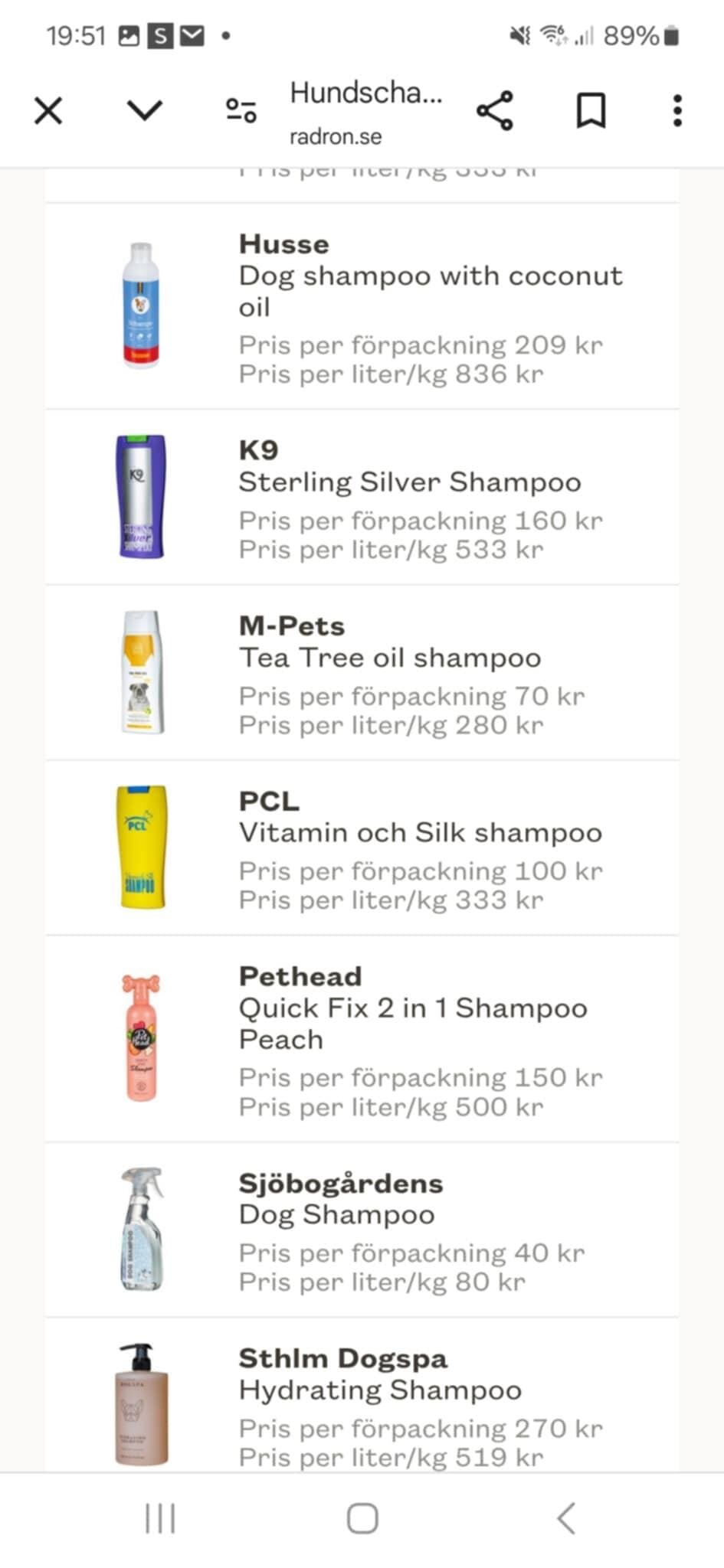Minimize the custom tab with the down chevron
Screen dimensions: 724x1568
coord(145,111)
